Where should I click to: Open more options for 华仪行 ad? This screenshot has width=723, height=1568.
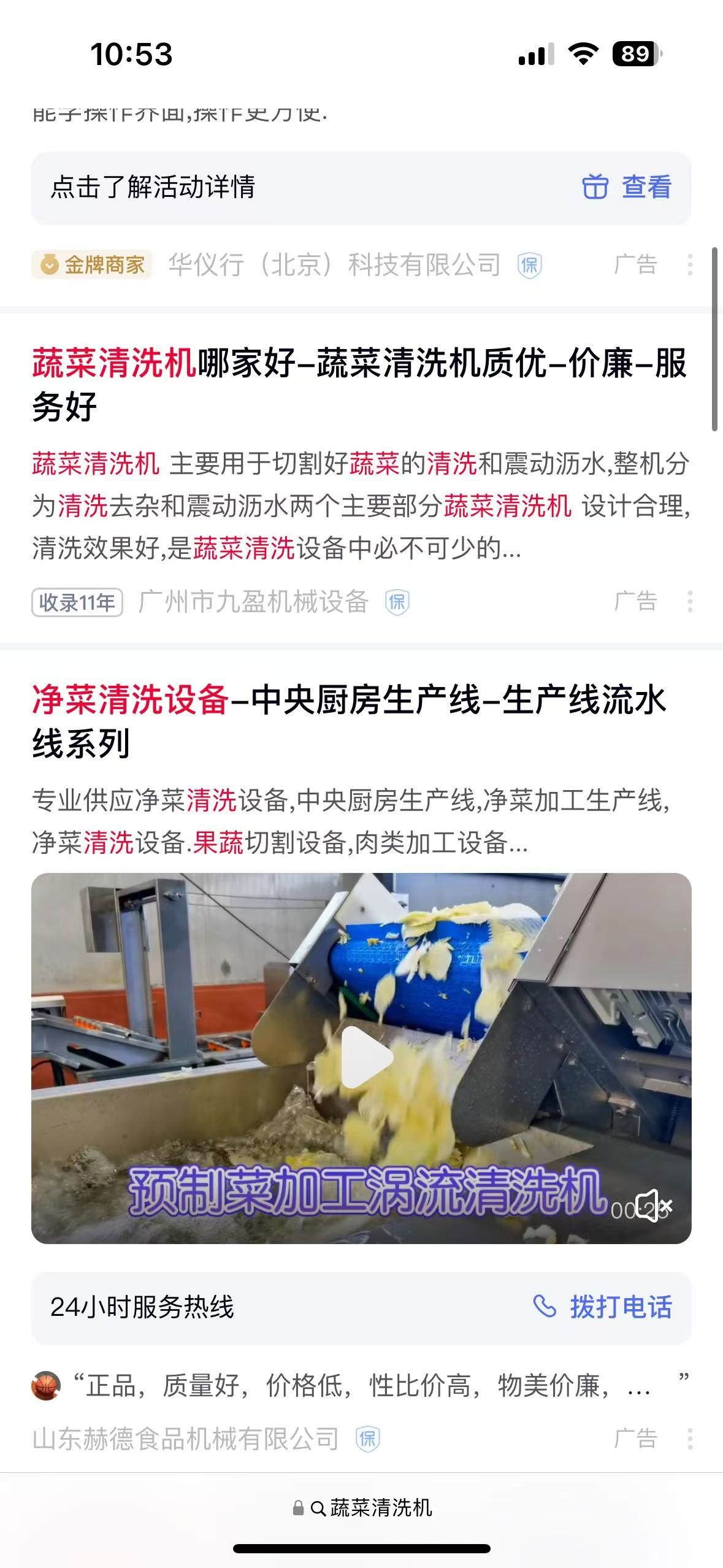[690, 265]
